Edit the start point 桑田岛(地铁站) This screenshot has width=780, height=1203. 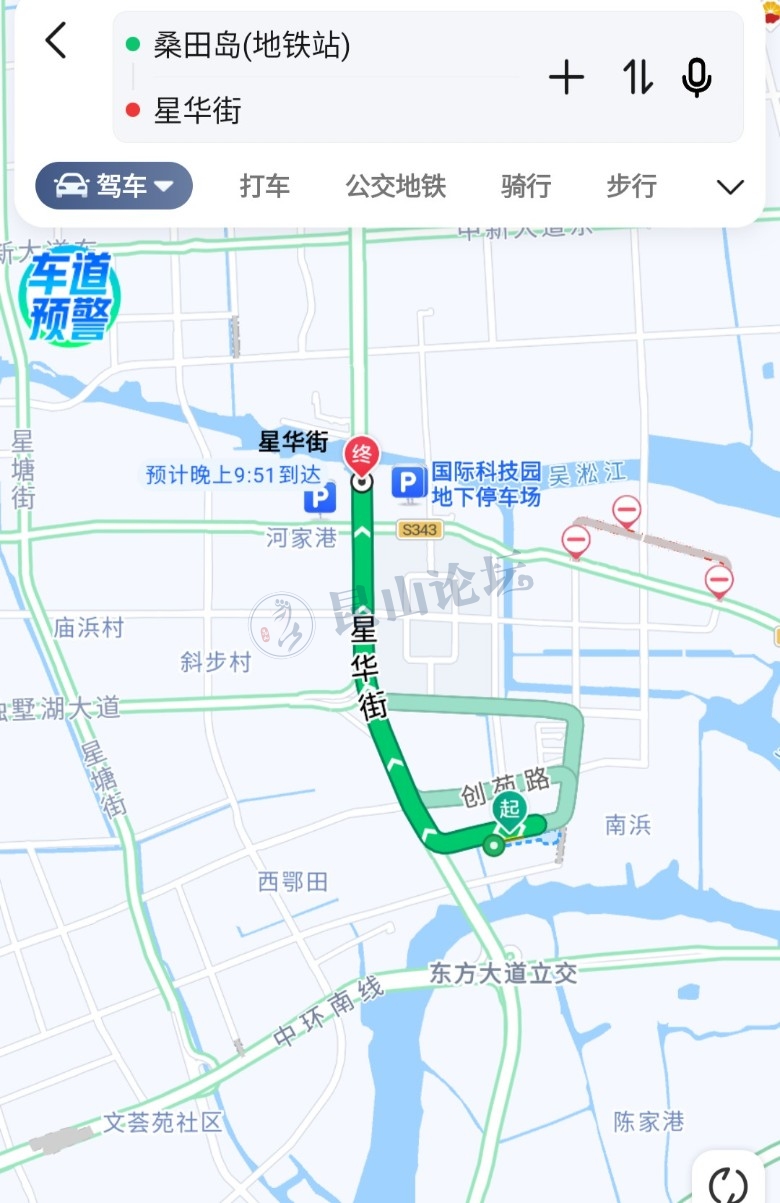251,45
